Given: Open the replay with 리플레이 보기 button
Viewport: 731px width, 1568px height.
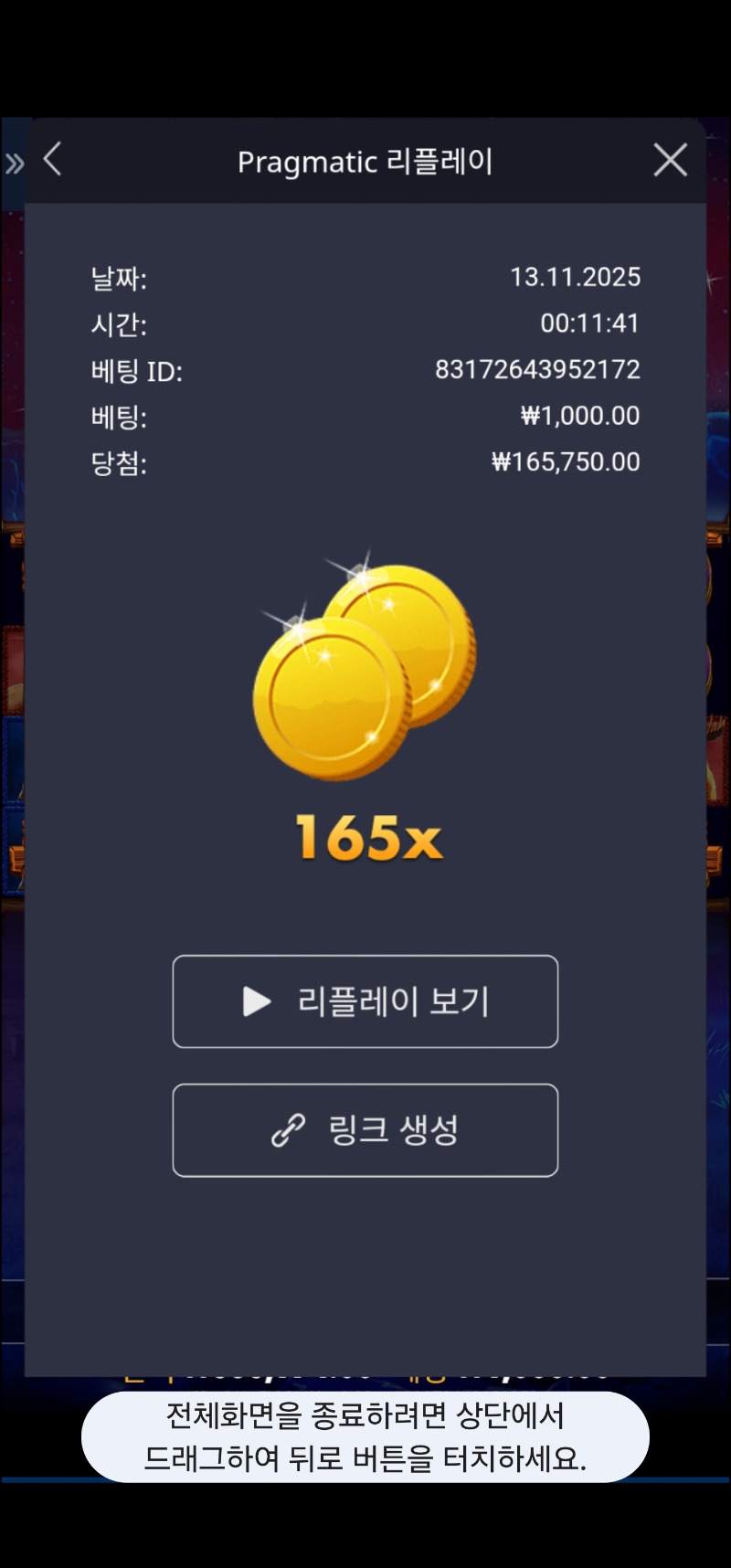Looking at the screenshot, I should pos(365,1001).
